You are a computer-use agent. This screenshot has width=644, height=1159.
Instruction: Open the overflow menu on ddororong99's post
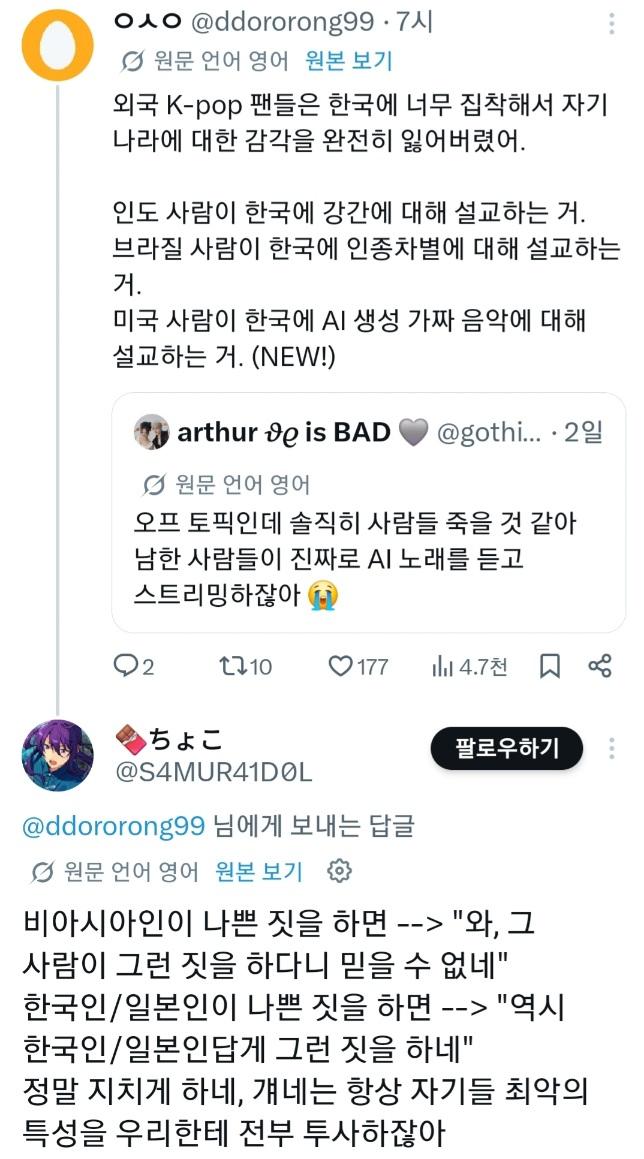point(611,23)
